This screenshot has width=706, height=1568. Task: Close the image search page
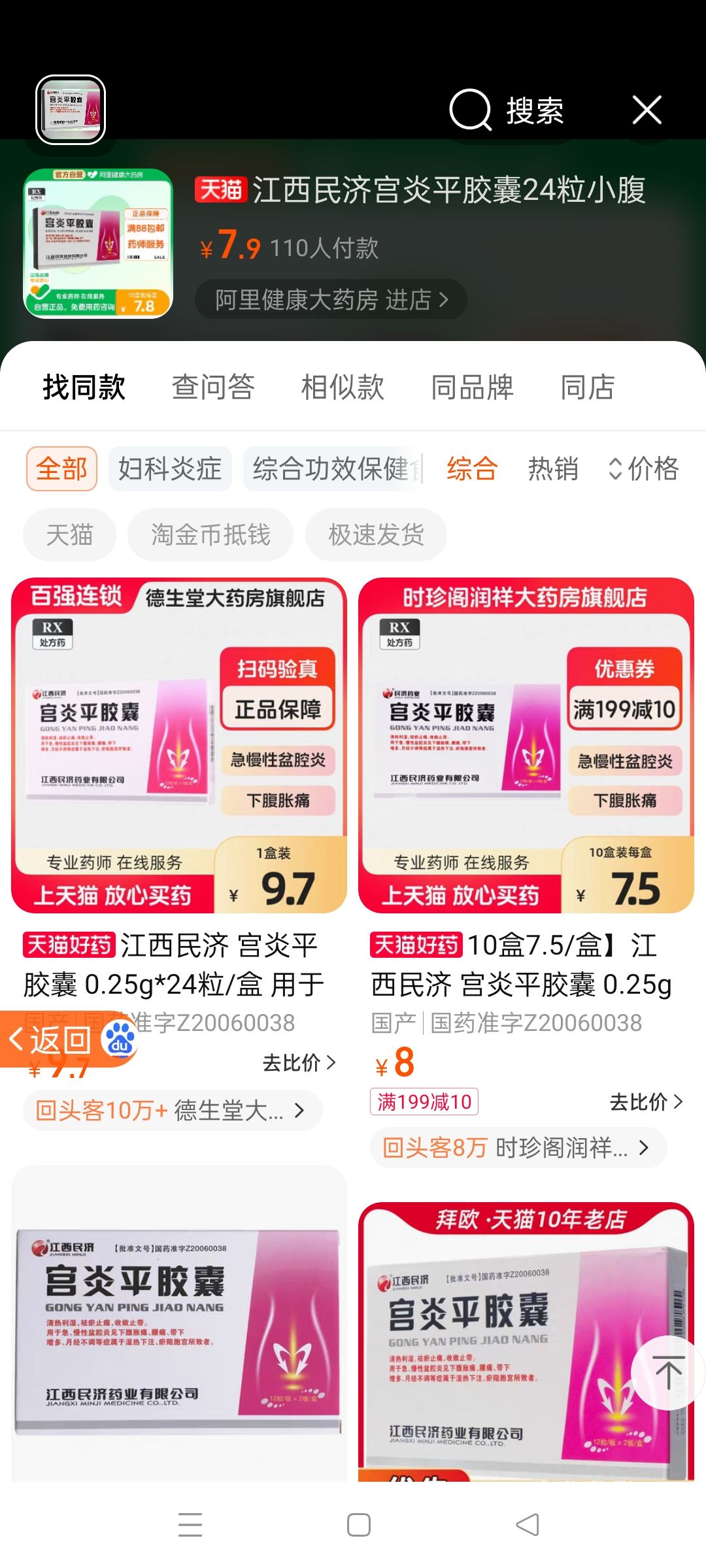point(647,110)
